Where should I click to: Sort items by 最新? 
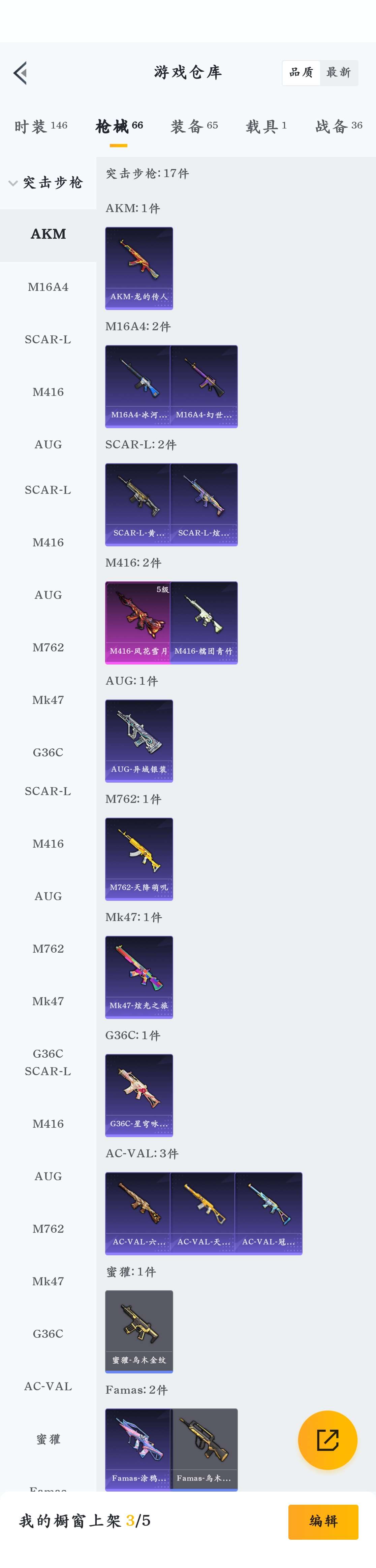[339, 72]
